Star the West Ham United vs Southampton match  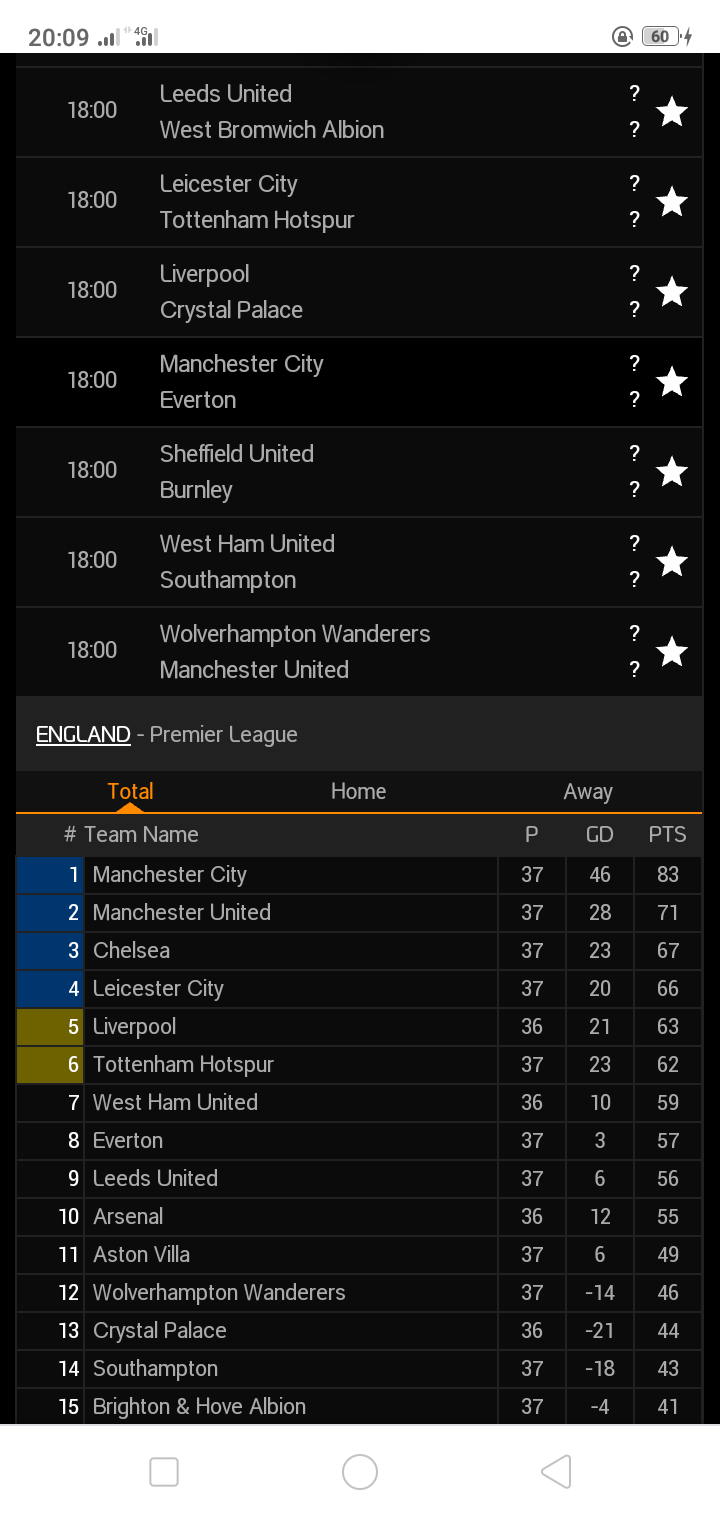point(672,562)
